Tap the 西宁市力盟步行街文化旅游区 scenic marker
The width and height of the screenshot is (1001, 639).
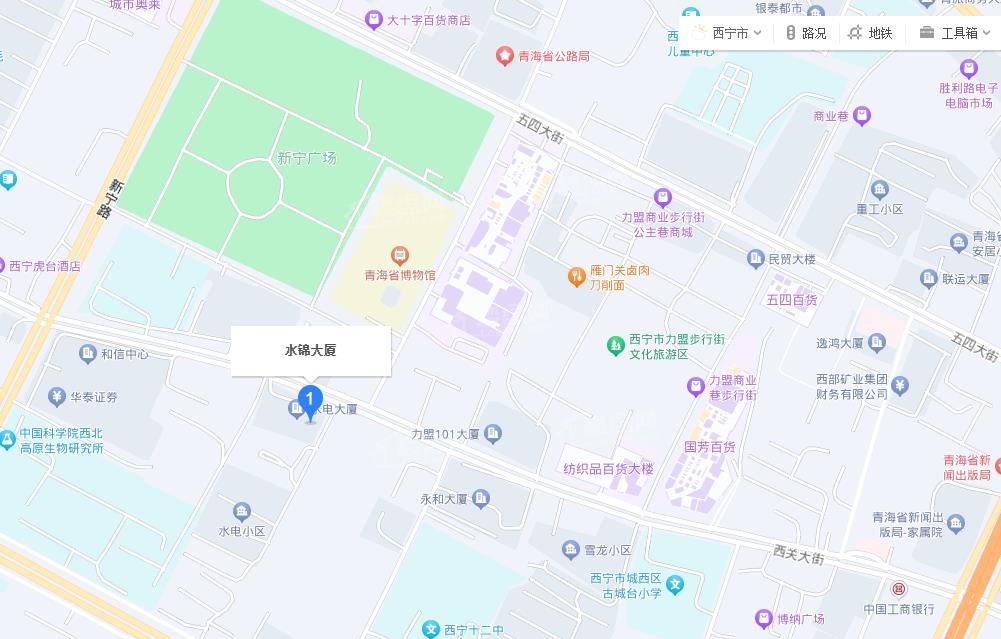click(616, 346)
